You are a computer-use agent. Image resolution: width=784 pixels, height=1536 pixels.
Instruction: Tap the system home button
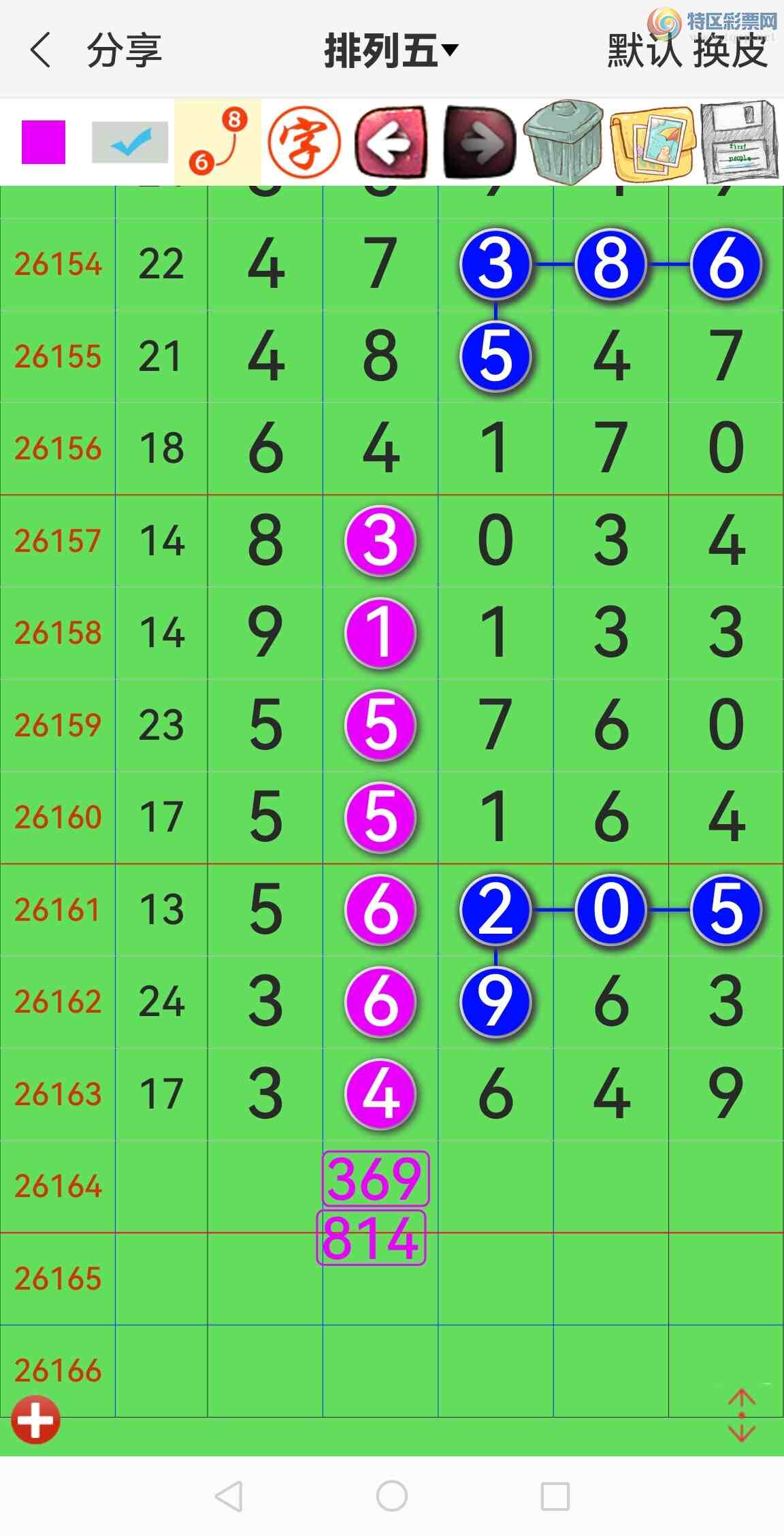tap(392, 1496)
